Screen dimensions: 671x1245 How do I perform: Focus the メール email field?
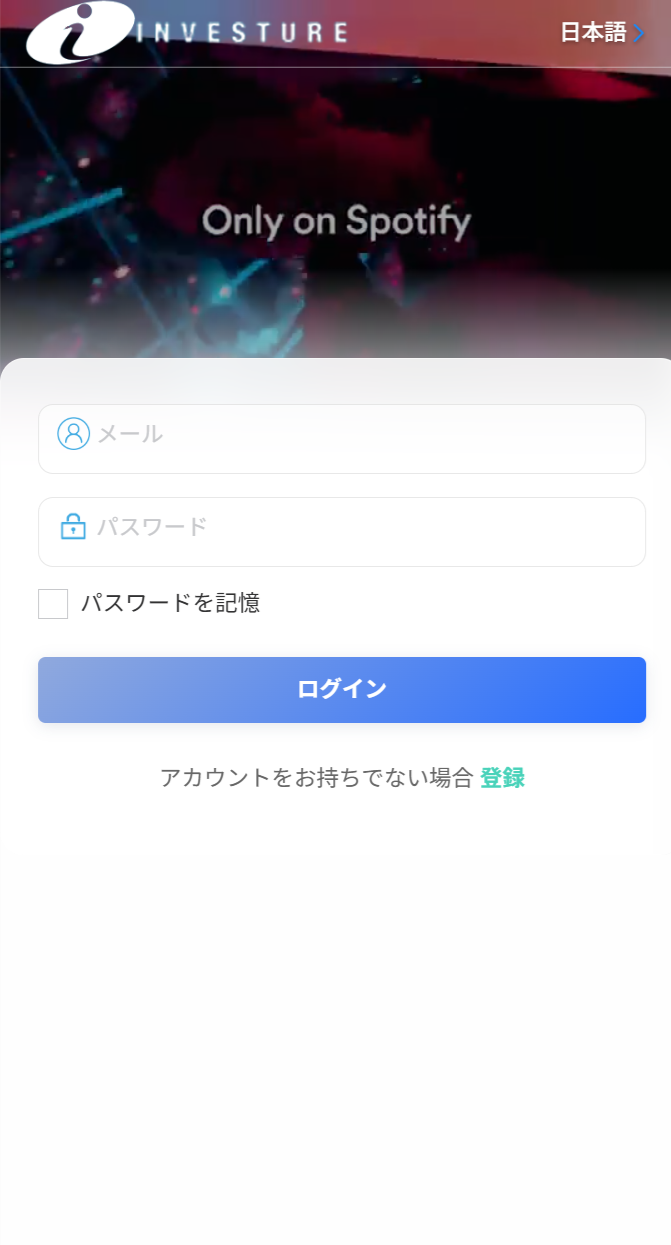[360, 435]
